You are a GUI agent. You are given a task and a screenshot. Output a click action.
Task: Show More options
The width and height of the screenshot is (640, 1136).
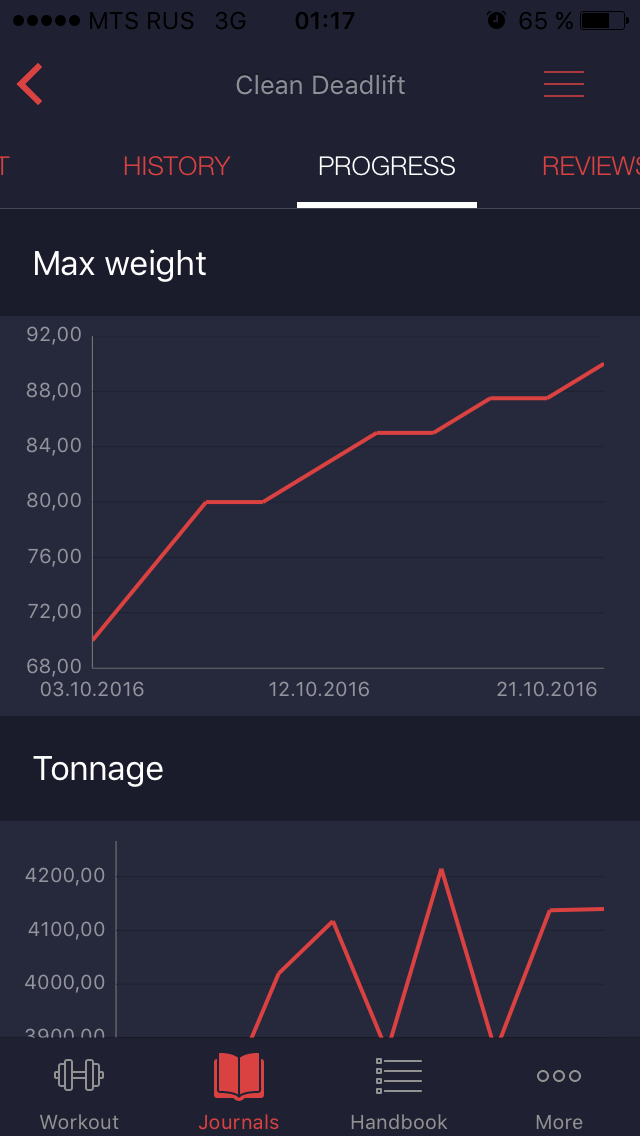pyautogui.click(x=558, y=1092)
